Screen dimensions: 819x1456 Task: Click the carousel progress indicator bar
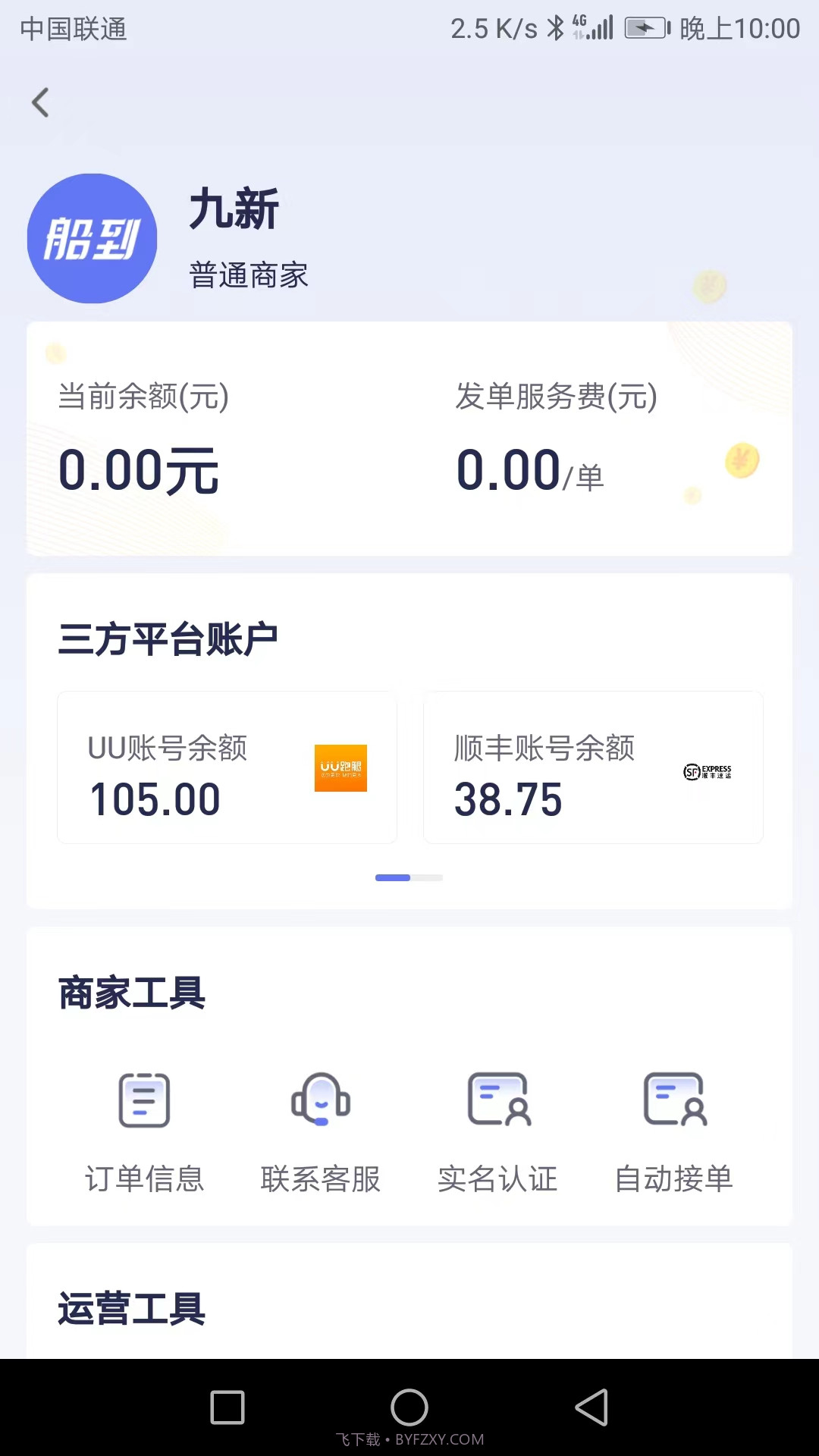tap(409, 877)
